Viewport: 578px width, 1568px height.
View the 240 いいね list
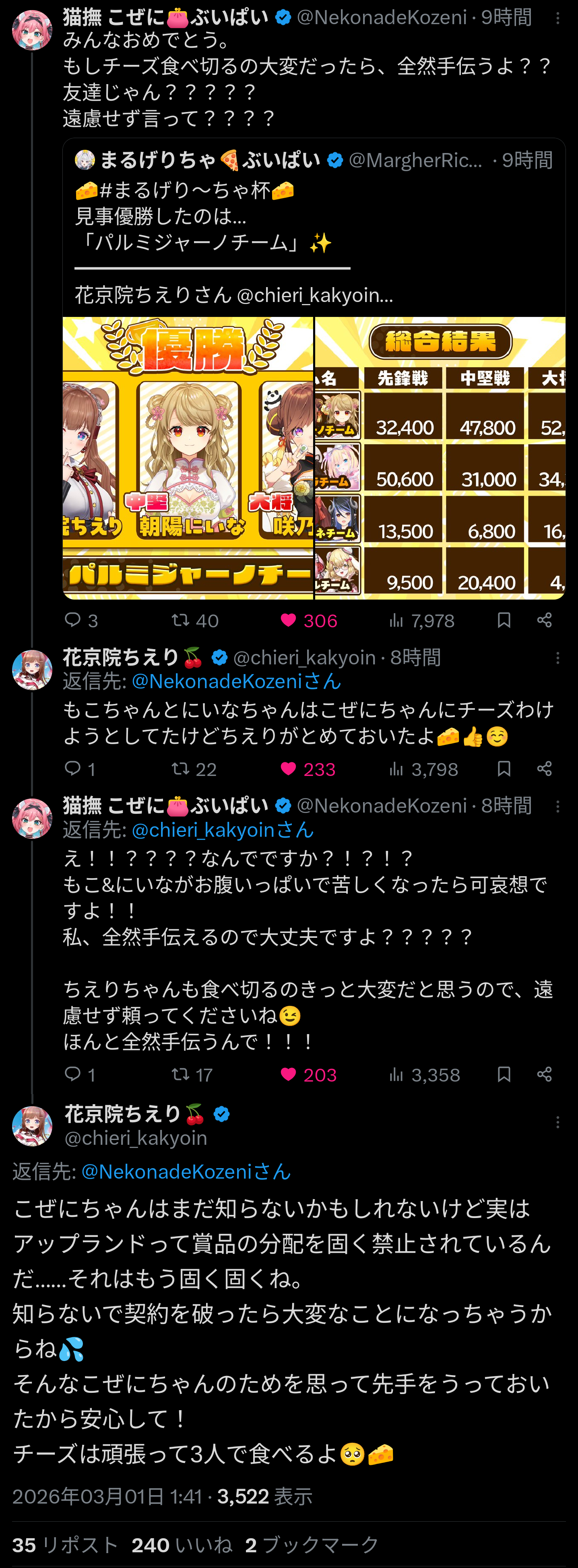pyautogui.click(x=182, y=1545)
